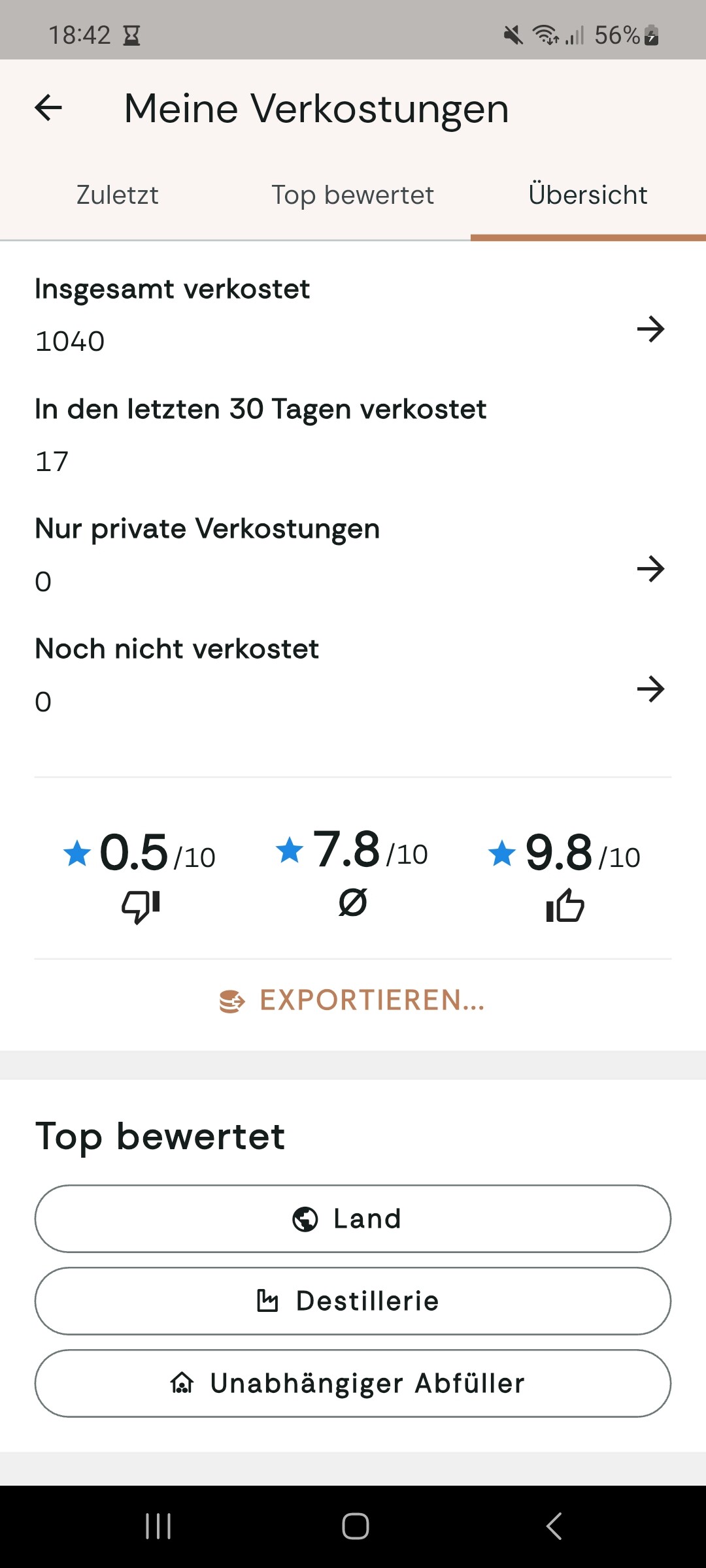Open recent apps from the navigation bar
The height and width of the screenshot is (1568, 706).
pyautogui.click(x=158, y=1526)
